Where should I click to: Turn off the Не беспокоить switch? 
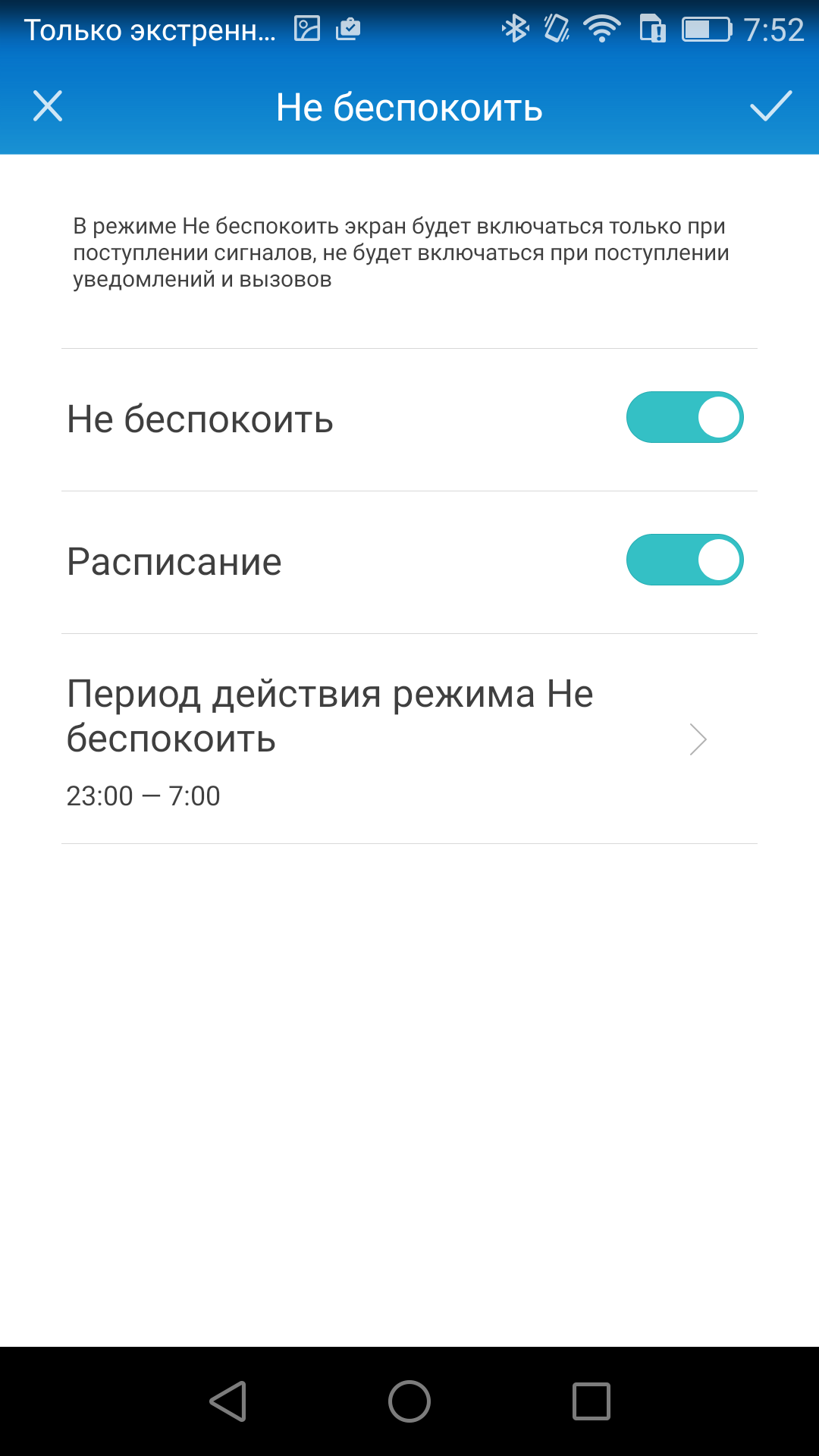pyautogui.click(x=685, y=418)
